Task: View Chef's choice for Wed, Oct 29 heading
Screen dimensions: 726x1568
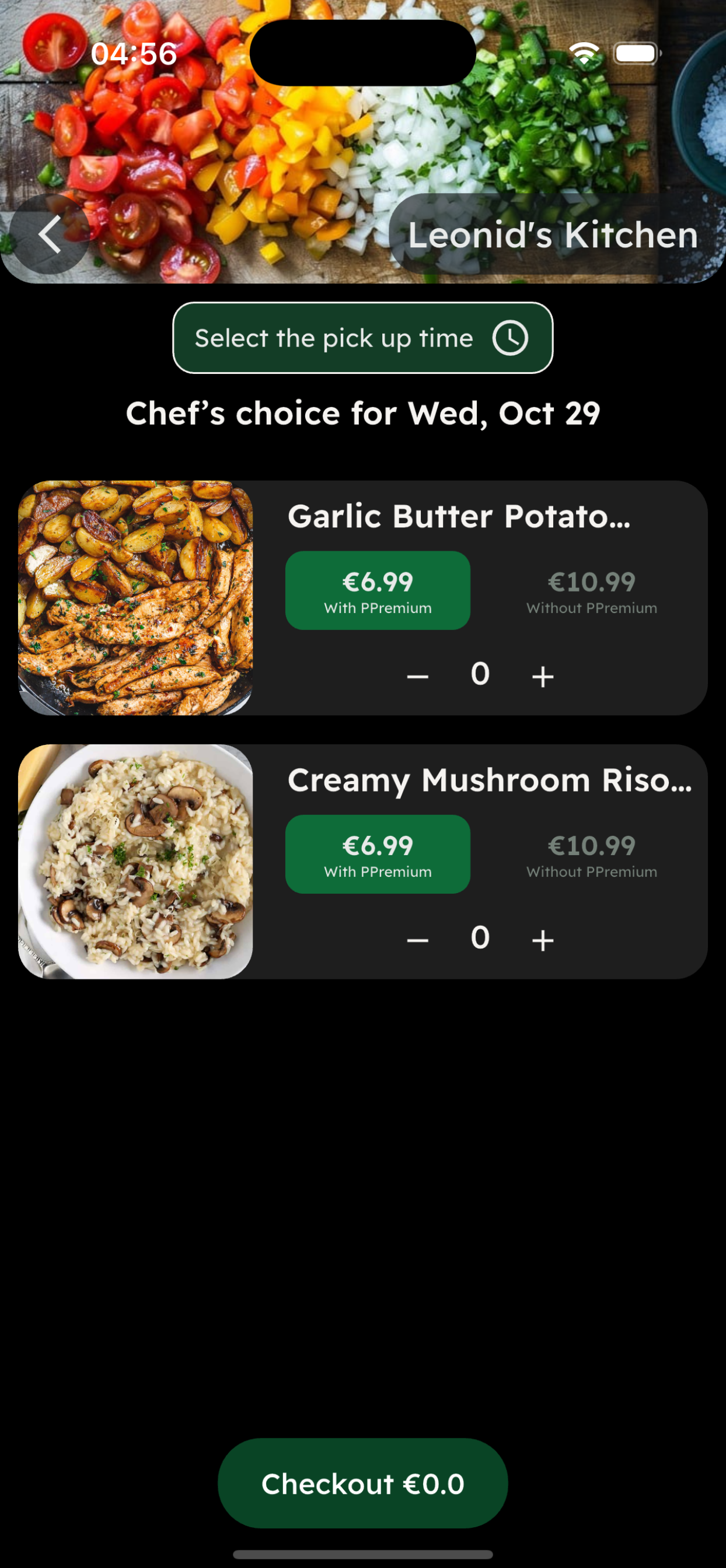Action: coord(363,412)
